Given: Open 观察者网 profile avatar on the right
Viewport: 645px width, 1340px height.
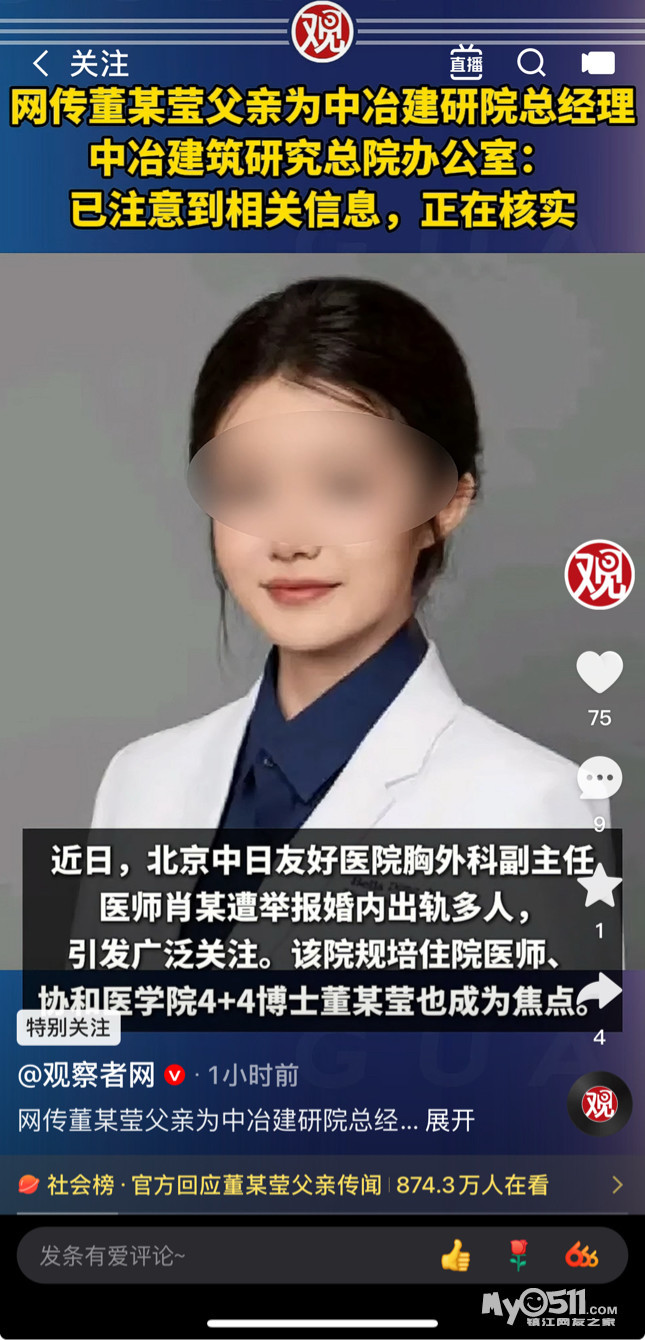Looking at the screenshot, I should coord(599,575).
